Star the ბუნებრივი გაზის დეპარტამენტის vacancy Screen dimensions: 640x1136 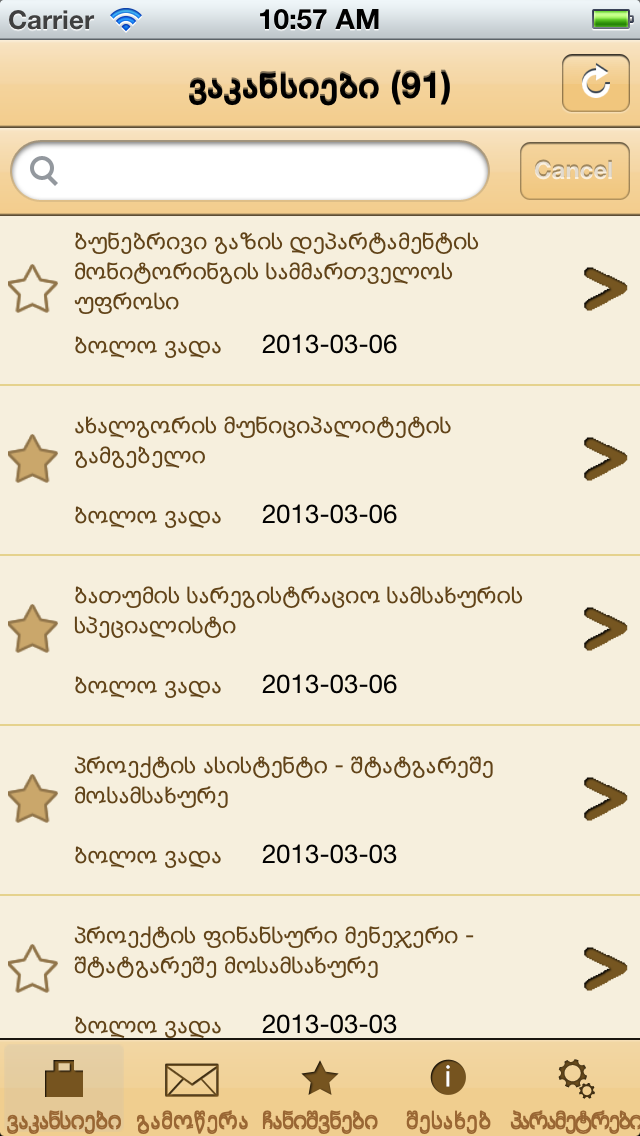(x=33, y=288)
